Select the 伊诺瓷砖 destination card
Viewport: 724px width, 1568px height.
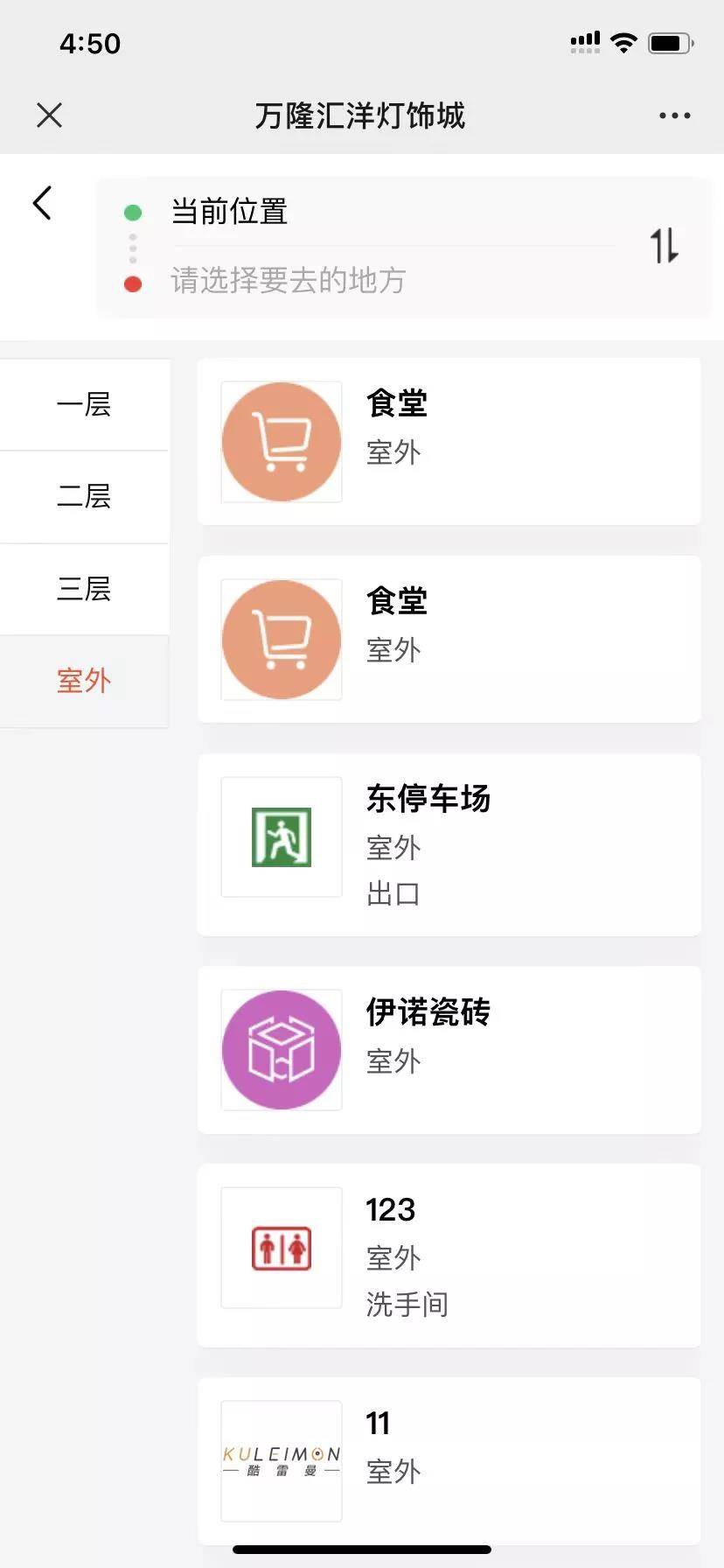click(449, 1049)
